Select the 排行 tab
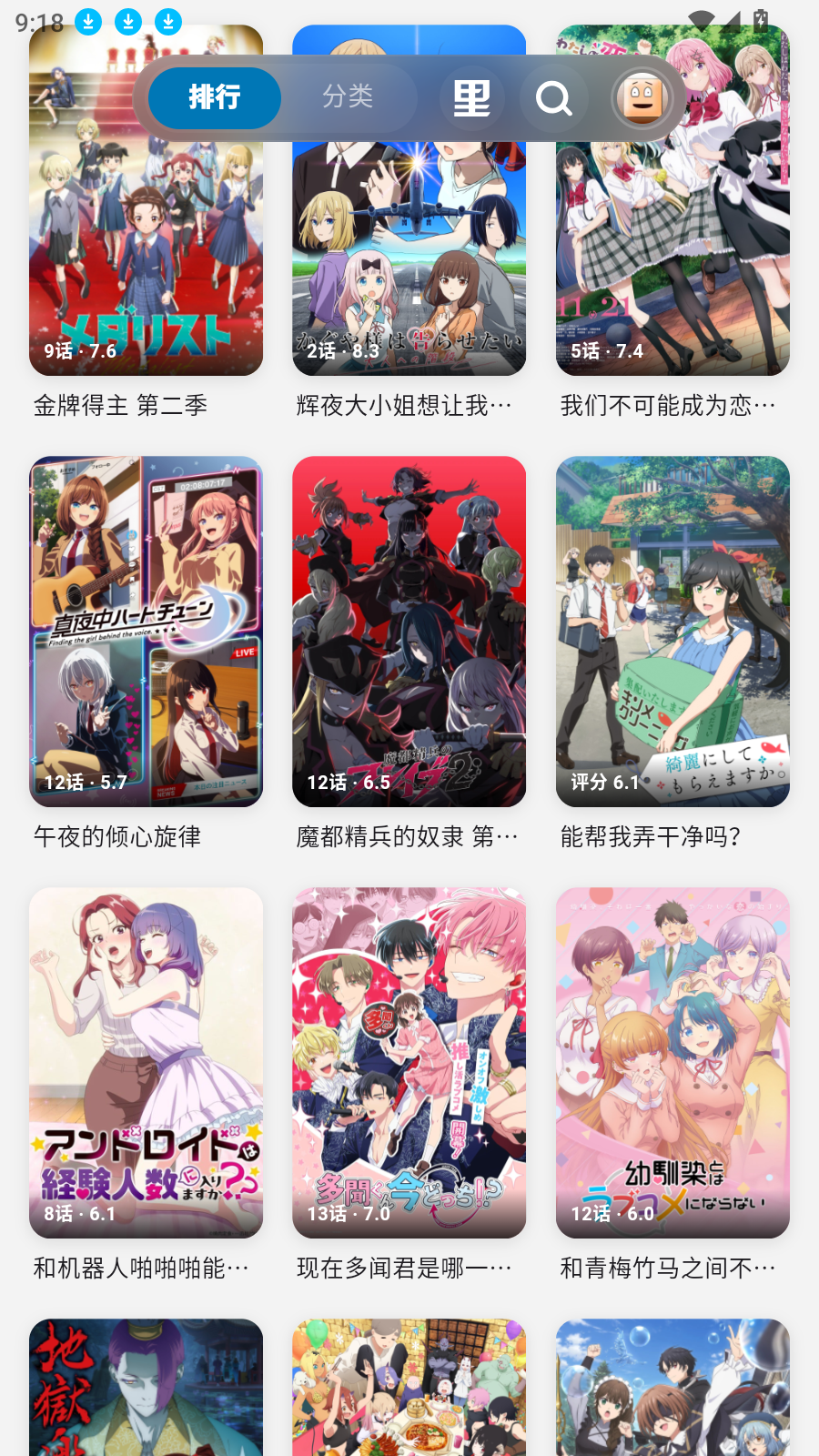Screen dimensions: 819x1456 (213, 98)
